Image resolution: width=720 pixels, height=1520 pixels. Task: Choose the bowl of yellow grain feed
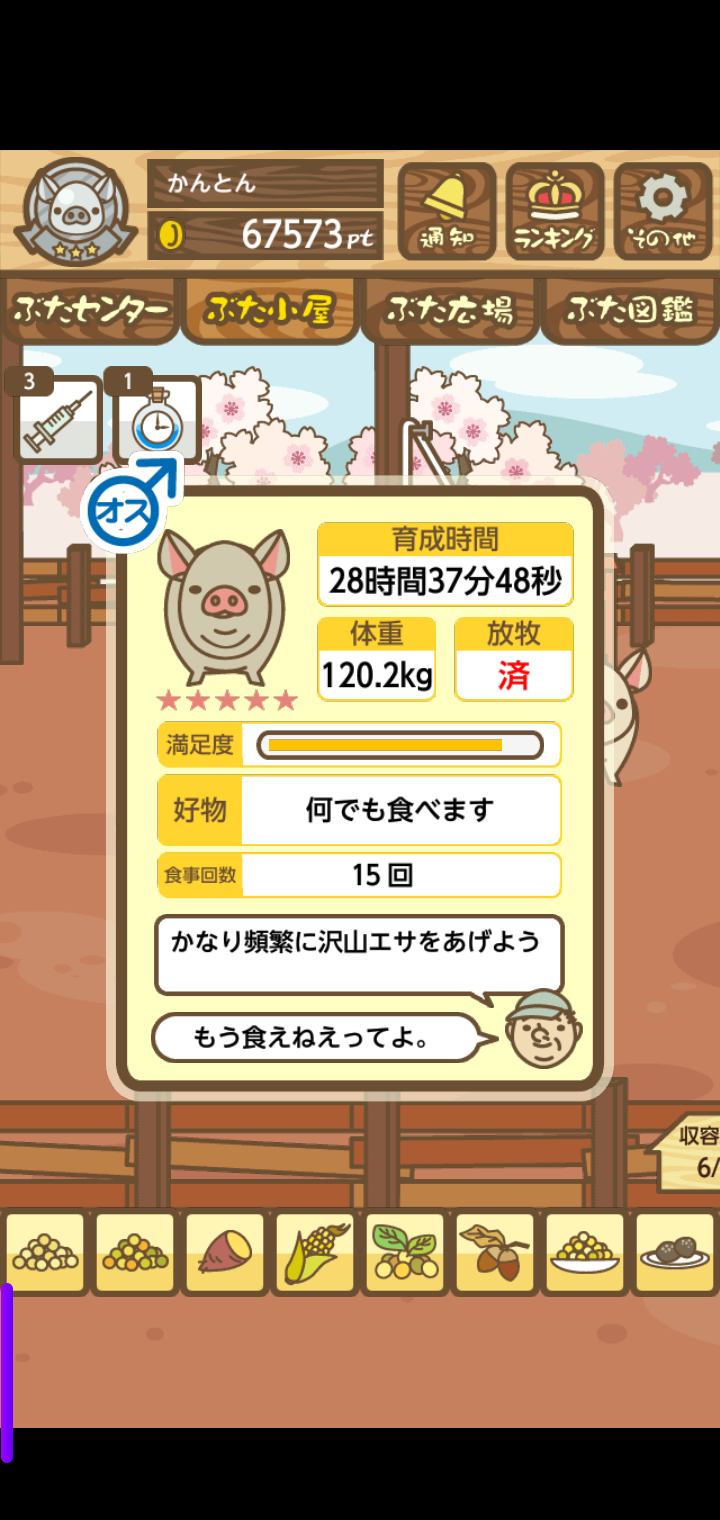[x=584, y=1253]
